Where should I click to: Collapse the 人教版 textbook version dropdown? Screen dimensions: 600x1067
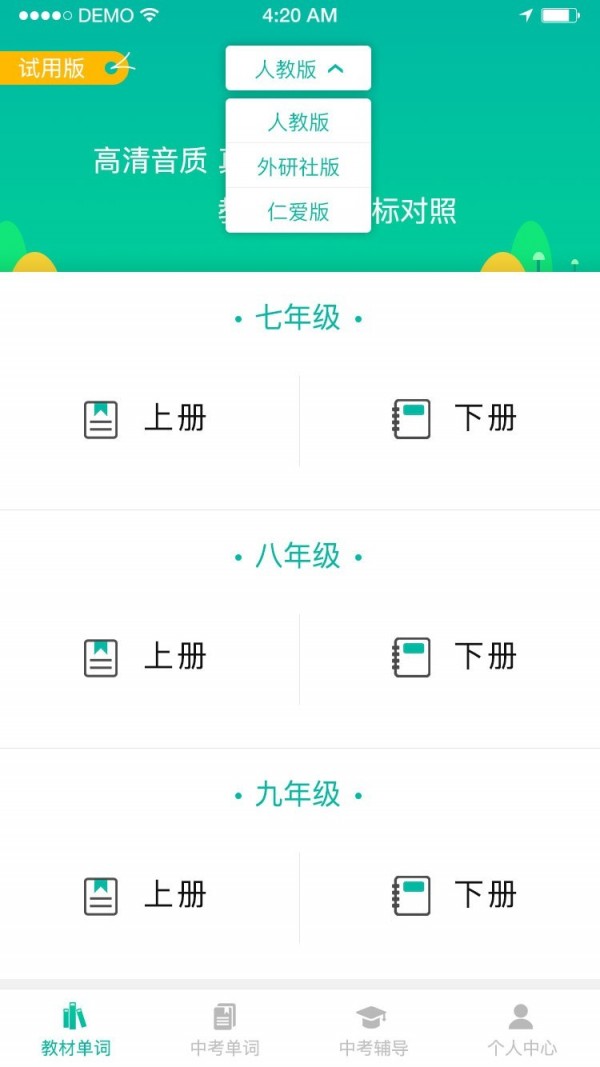tap(298, 69)
